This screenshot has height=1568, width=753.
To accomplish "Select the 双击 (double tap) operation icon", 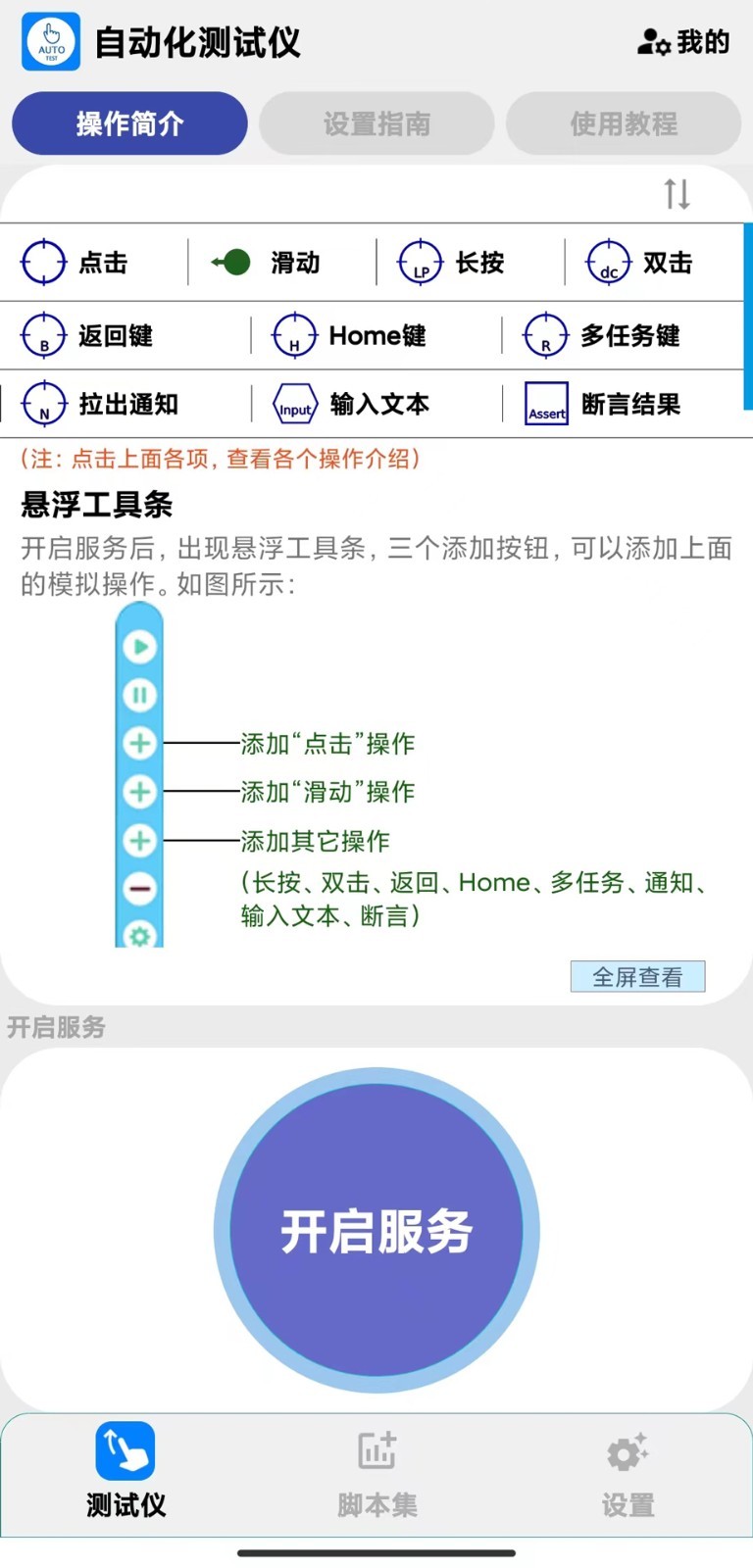I will 608,262.
